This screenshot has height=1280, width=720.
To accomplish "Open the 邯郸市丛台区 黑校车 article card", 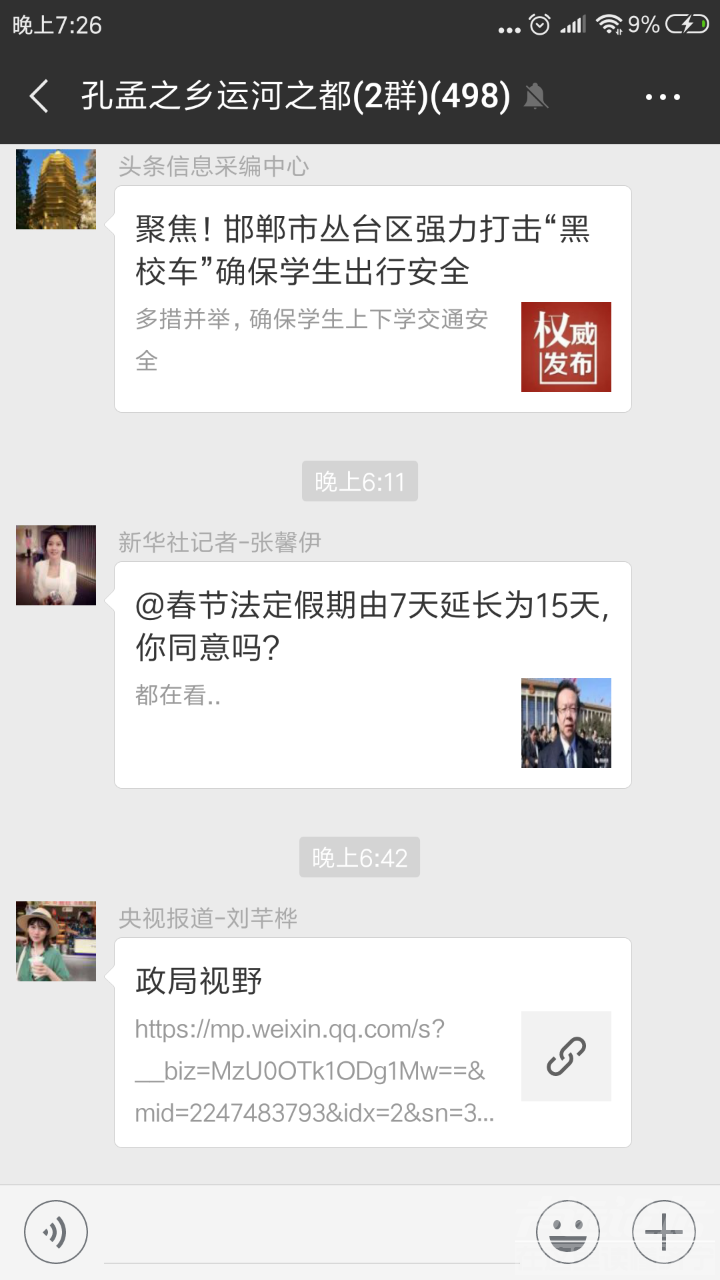I will 372,298.
